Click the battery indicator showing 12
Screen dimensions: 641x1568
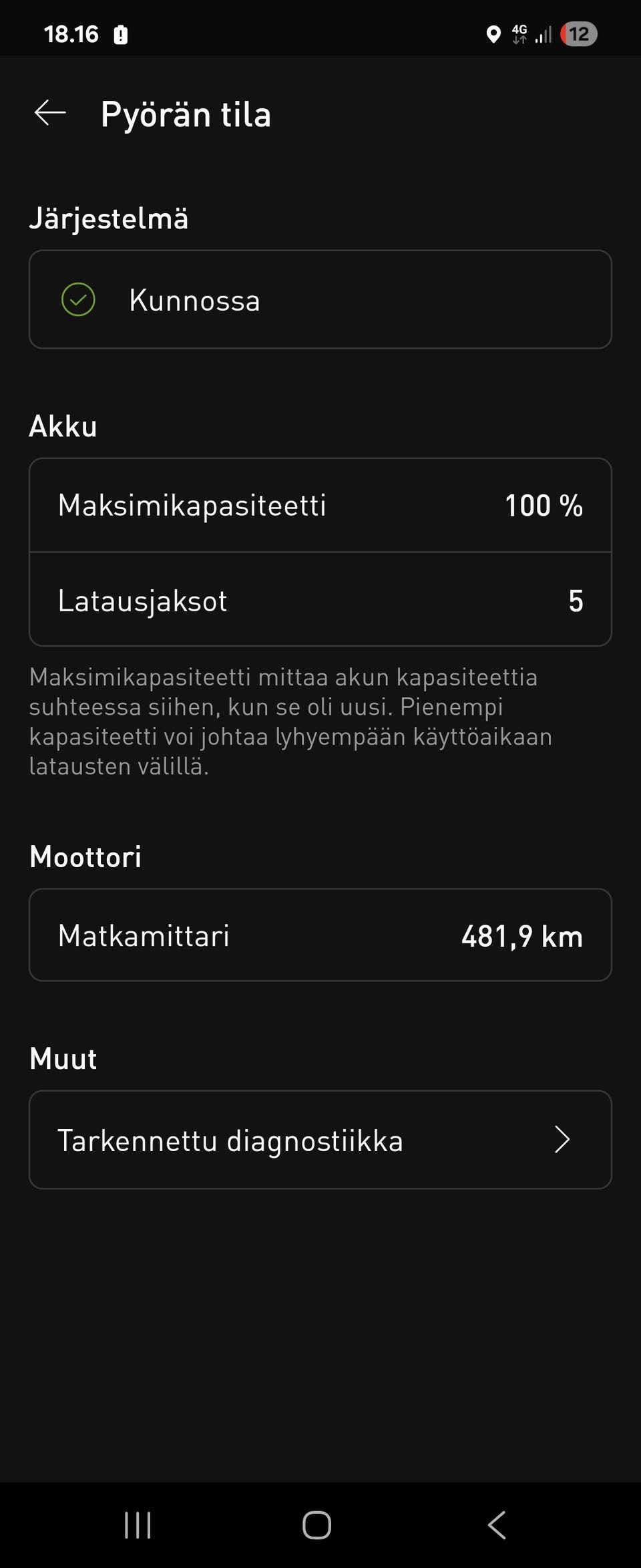[580, 33]
